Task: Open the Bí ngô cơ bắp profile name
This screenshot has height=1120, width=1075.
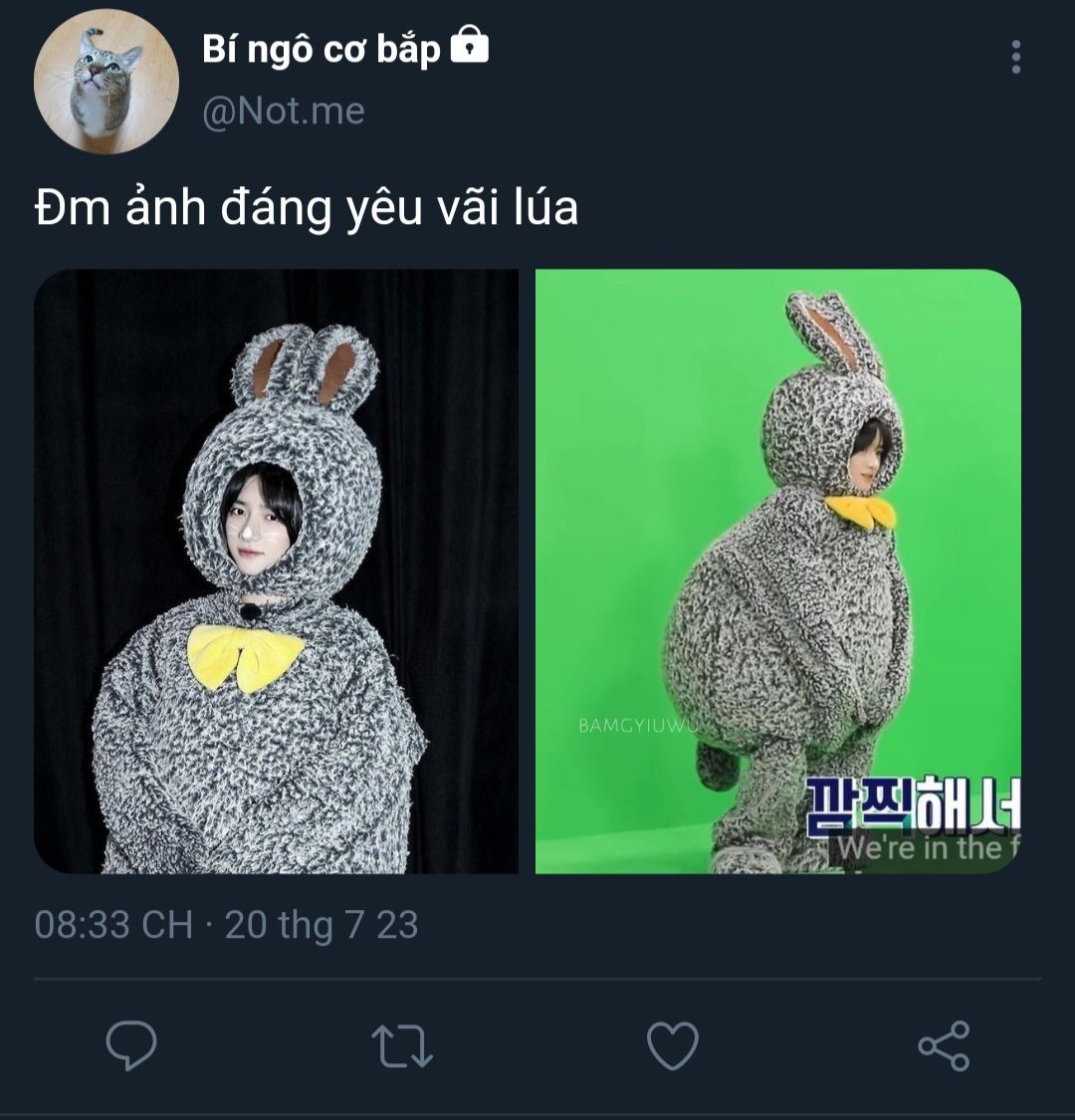Action: pos(322,49)
